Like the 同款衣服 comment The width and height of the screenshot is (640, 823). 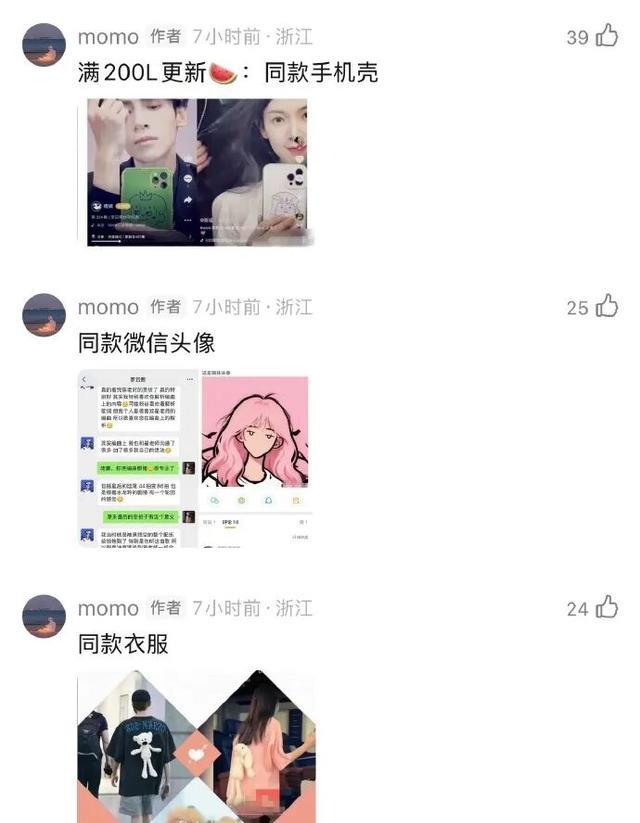click(x=607, y=607)
